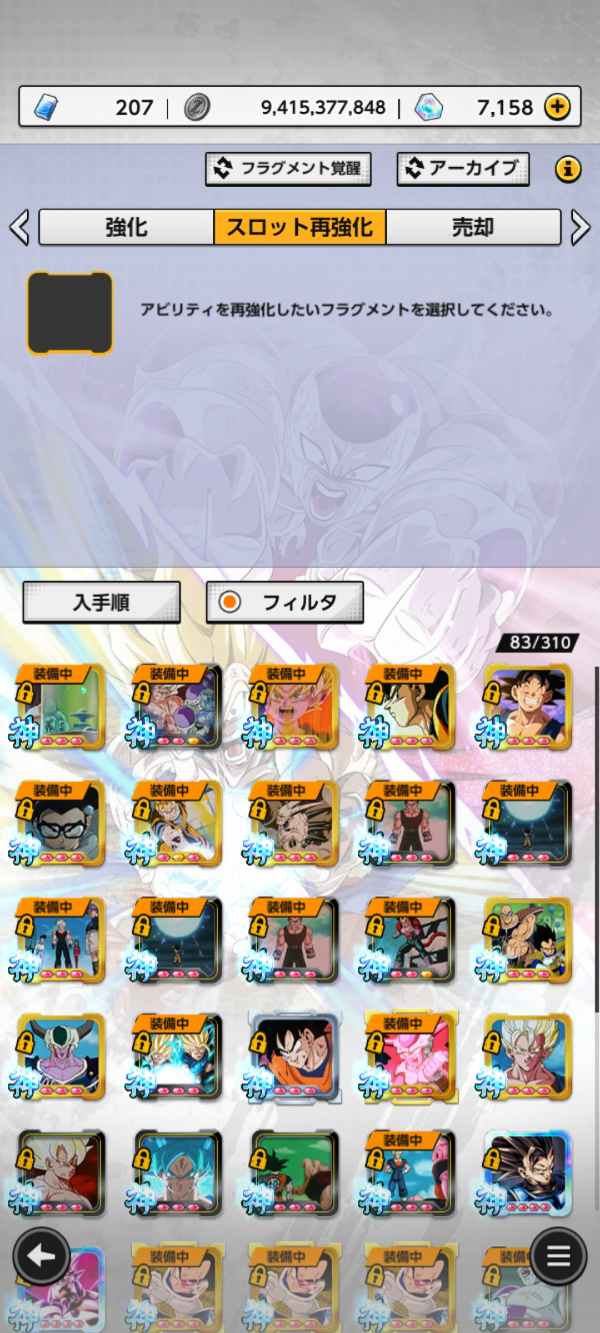
Task: Select the horned green-armored villain fragment
Action: tap(60, 1055)
